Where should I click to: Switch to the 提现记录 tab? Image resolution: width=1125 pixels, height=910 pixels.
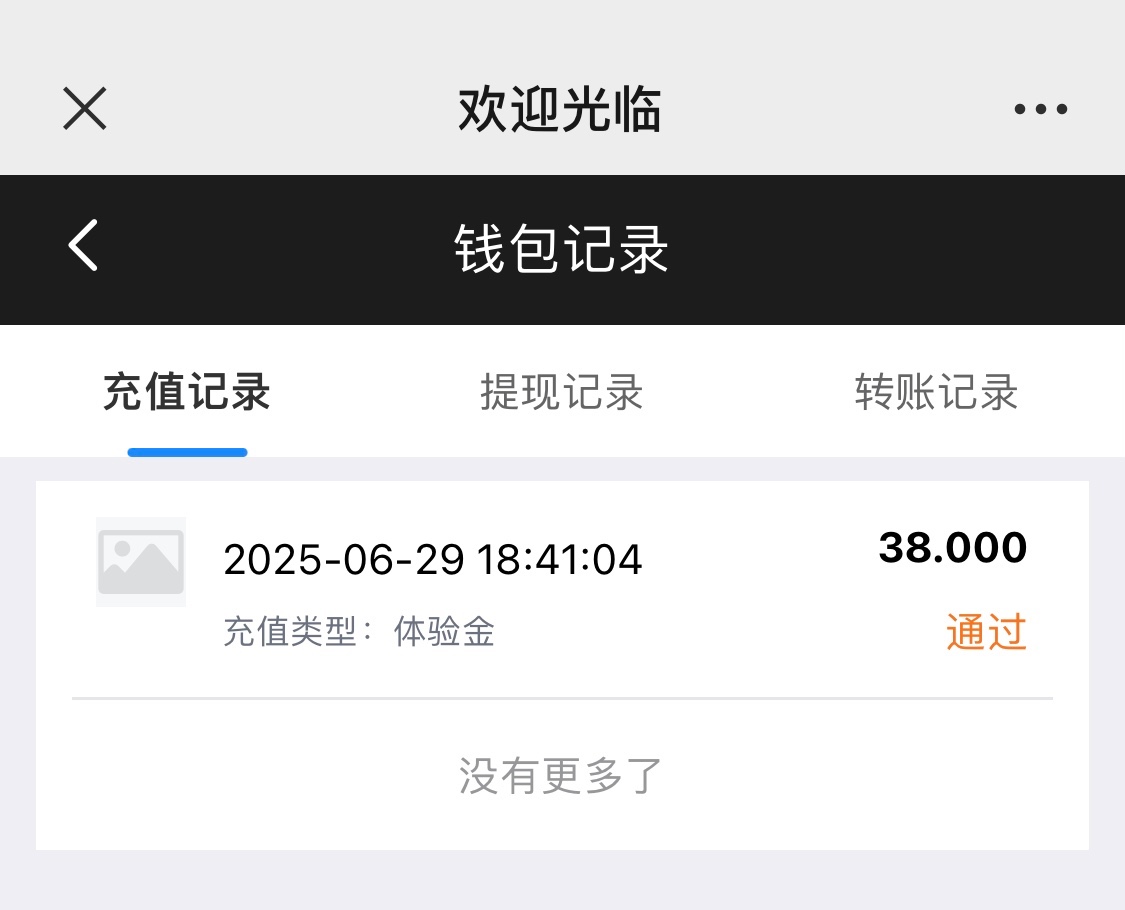tap(561, 393)
